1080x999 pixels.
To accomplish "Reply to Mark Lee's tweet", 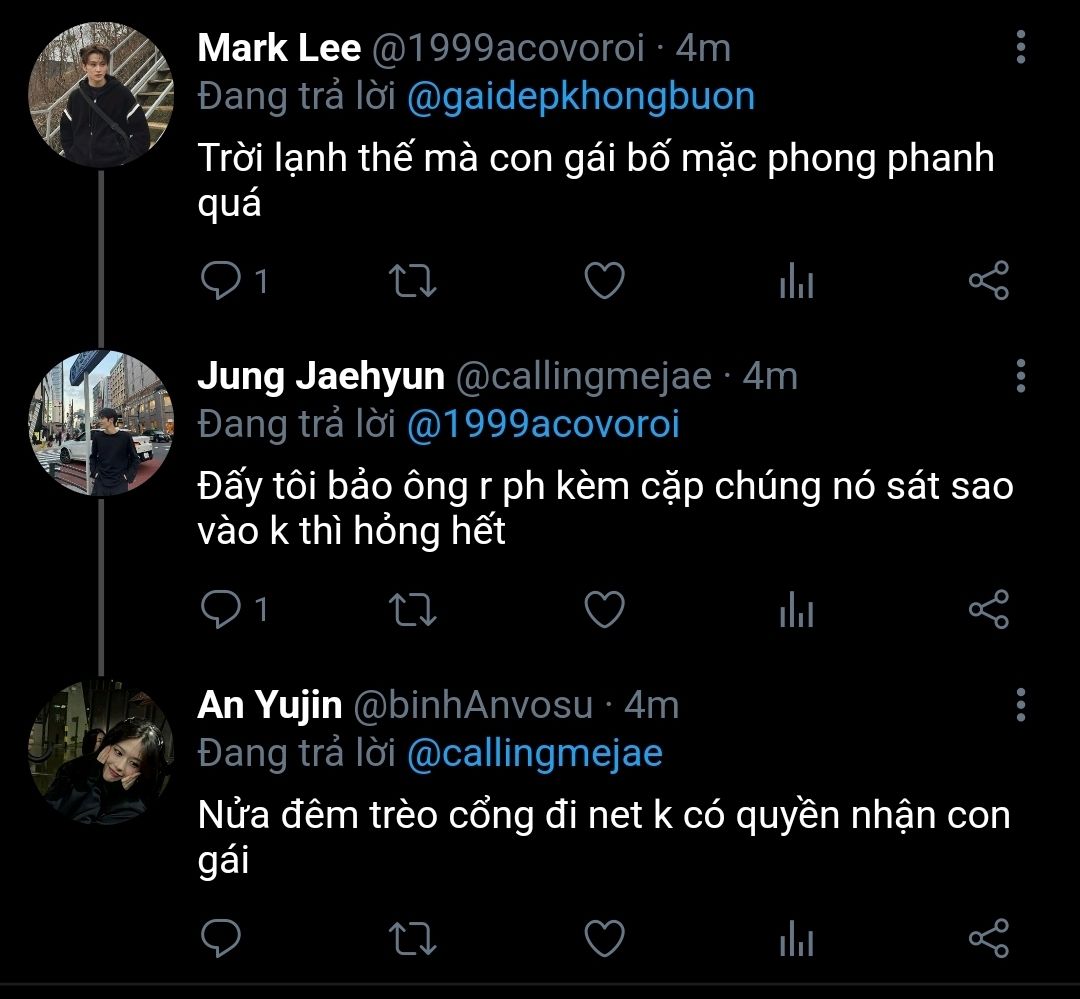I will pyautogui.click(x=219, y=282).
